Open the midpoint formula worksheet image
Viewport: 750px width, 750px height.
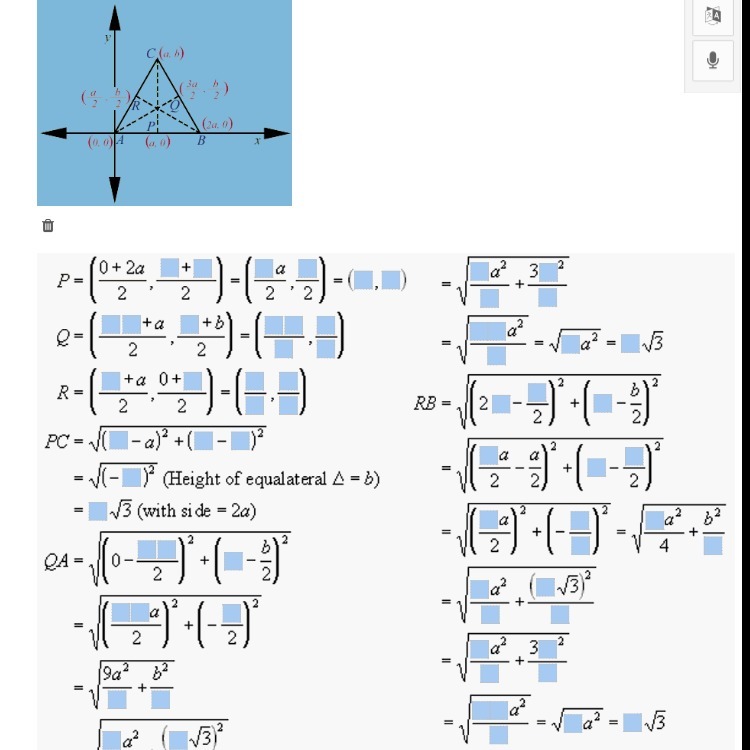(386, 501)
